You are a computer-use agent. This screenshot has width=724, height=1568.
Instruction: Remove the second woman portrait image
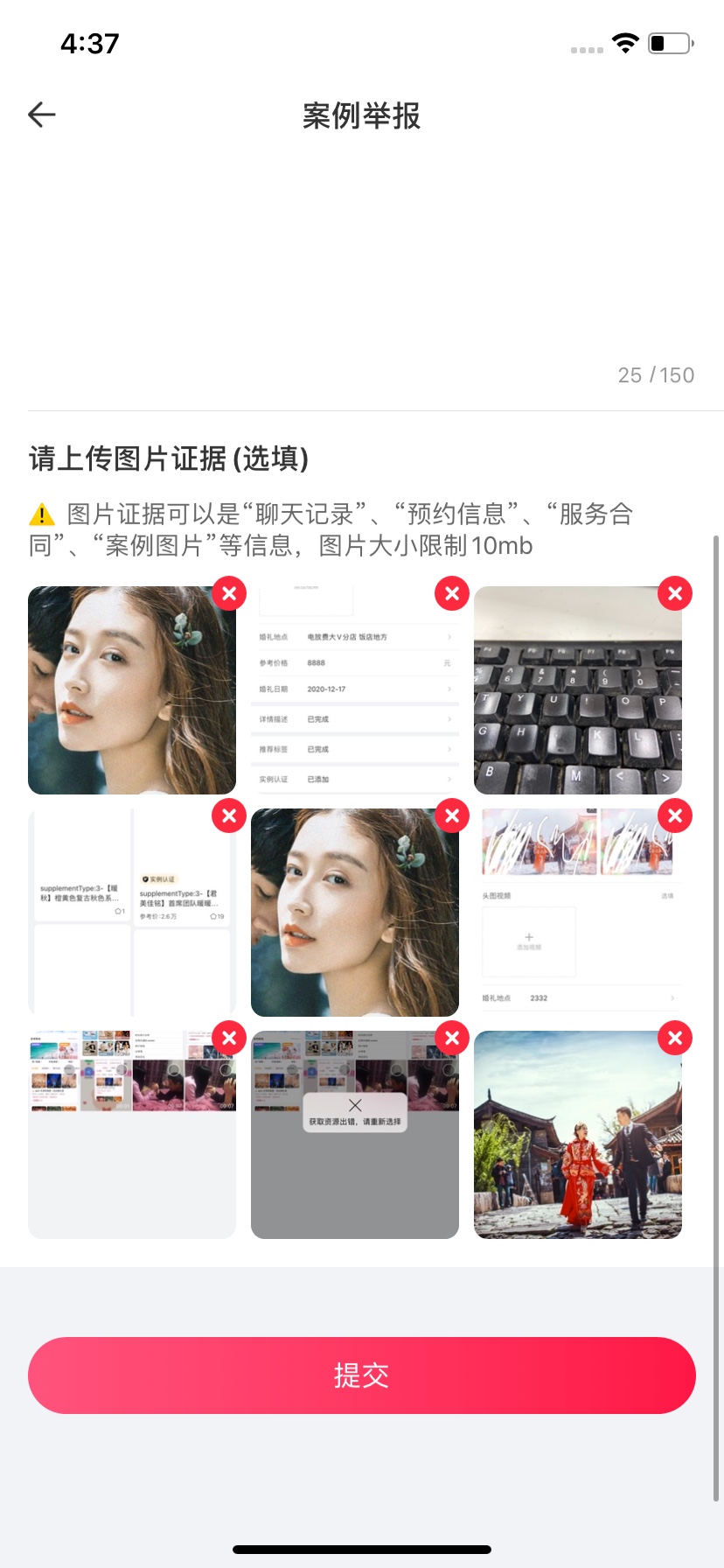(x=452, y=815)
